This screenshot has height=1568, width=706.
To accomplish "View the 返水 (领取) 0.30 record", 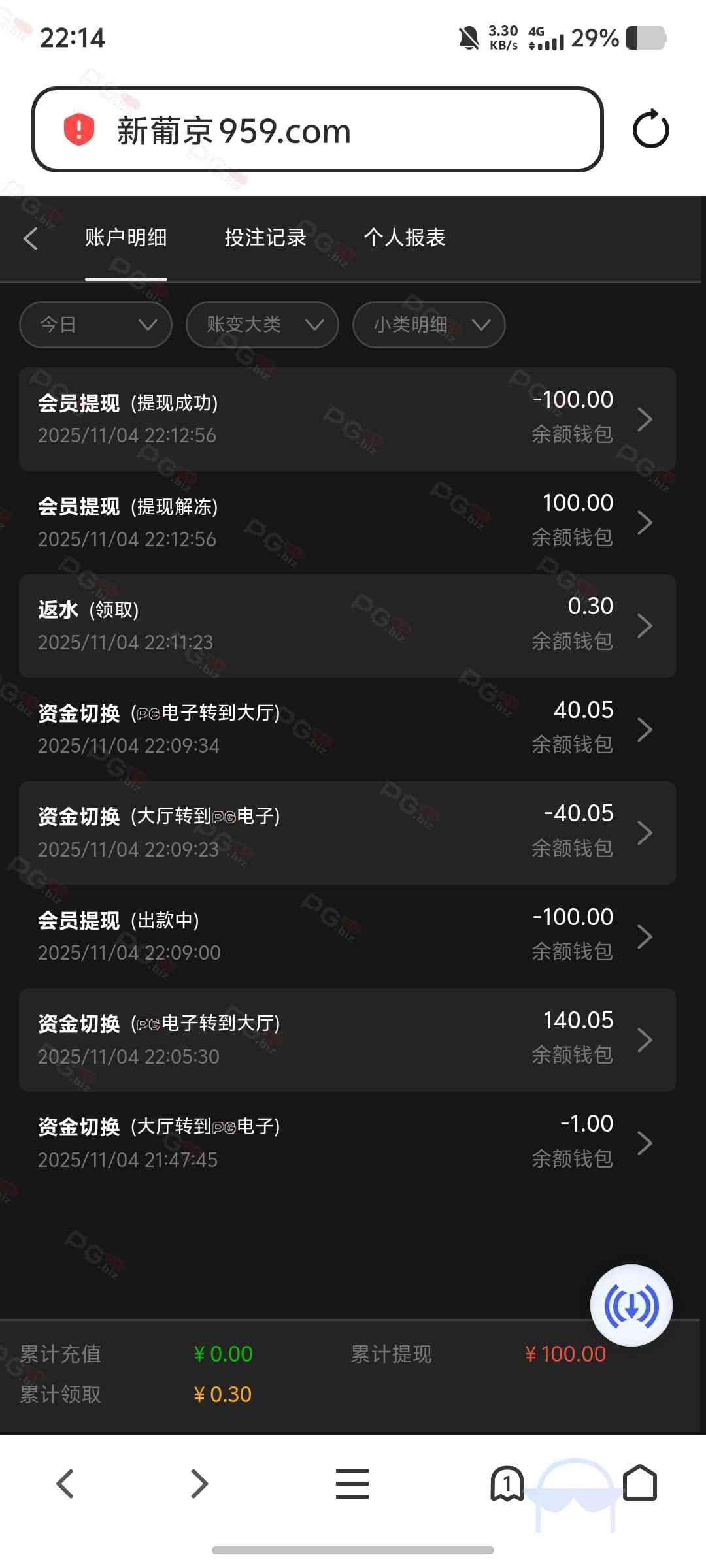I will click(x=346, y=625).
